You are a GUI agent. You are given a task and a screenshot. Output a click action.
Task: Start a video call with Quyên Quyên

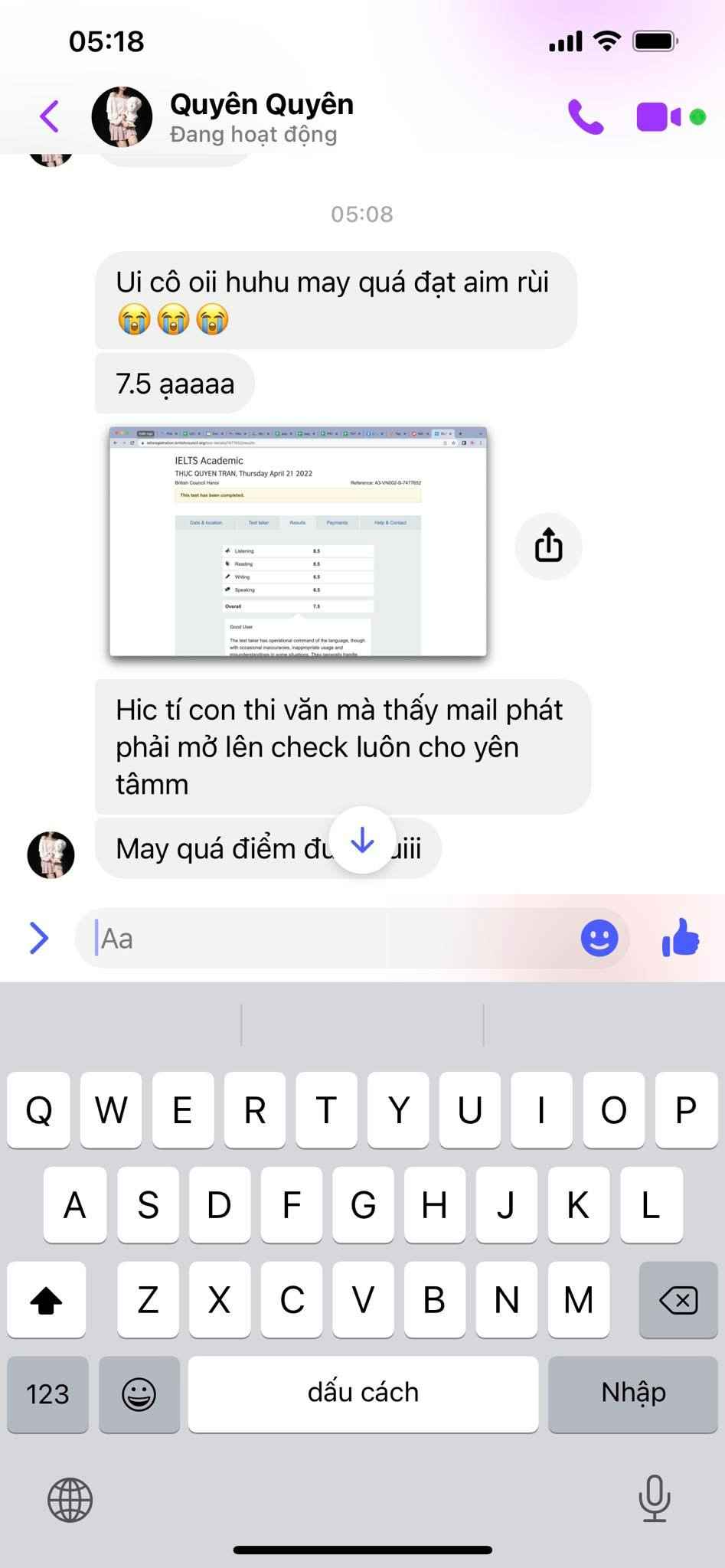658,116
